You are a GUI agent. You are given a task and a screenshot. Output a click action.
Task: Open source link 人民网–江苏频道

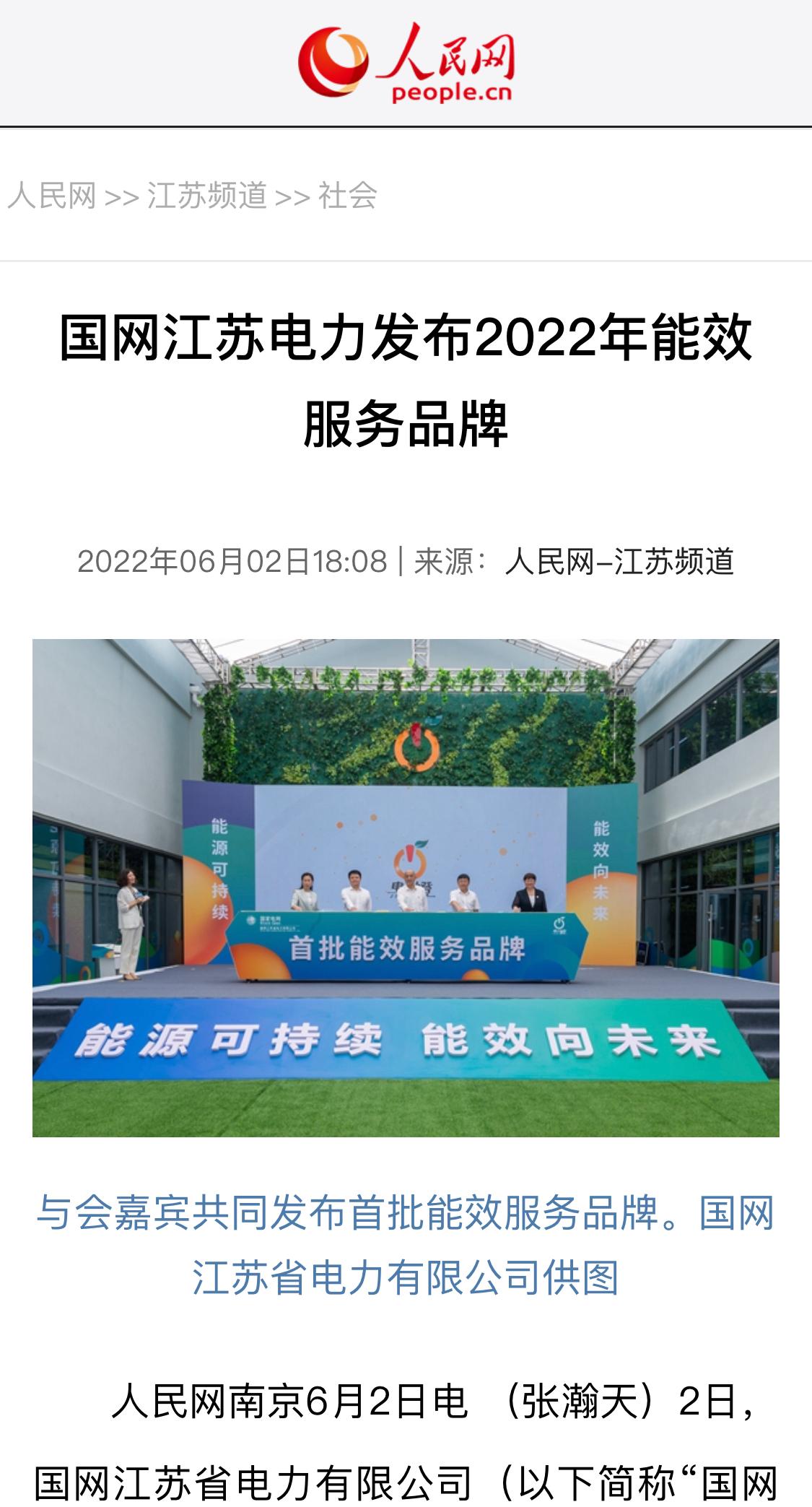(x=619, y=561)
